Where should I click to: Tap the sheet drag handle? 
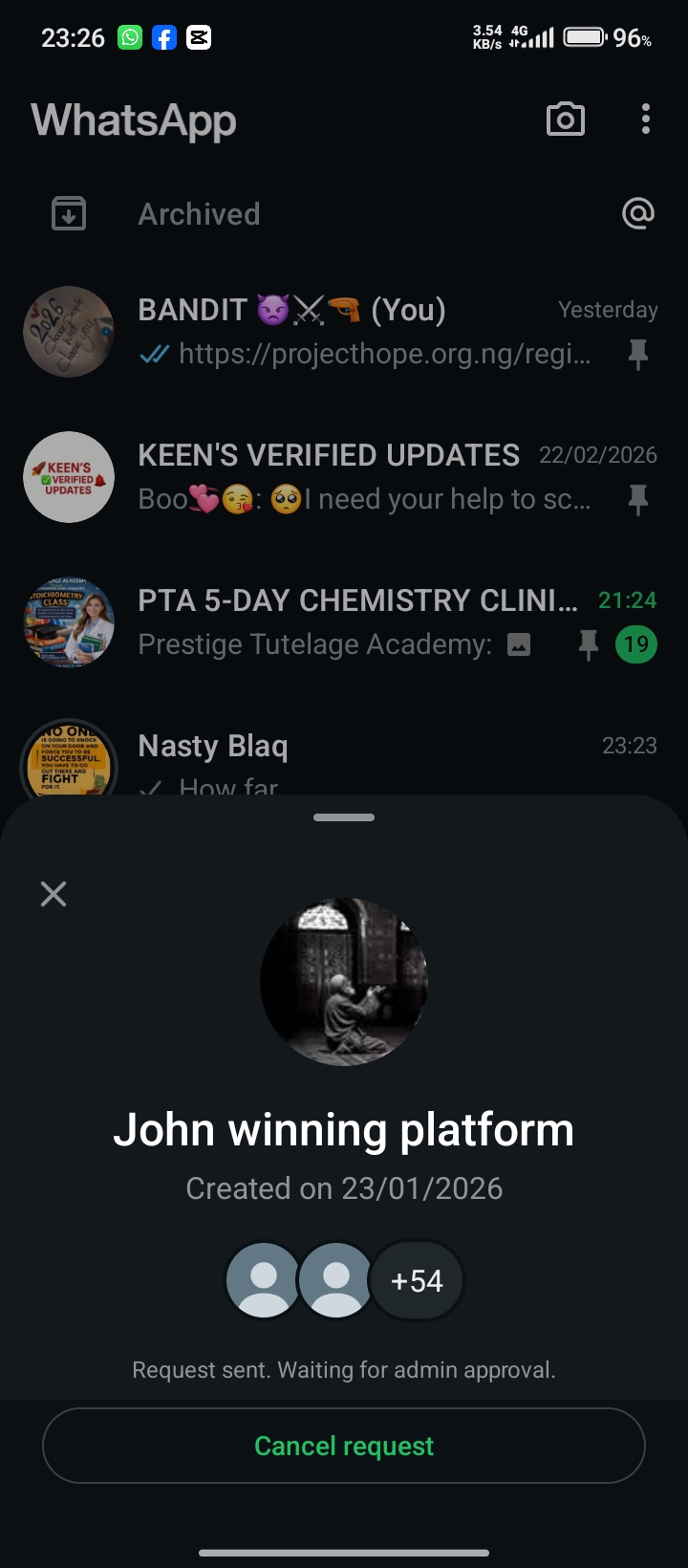coord(344,817)
